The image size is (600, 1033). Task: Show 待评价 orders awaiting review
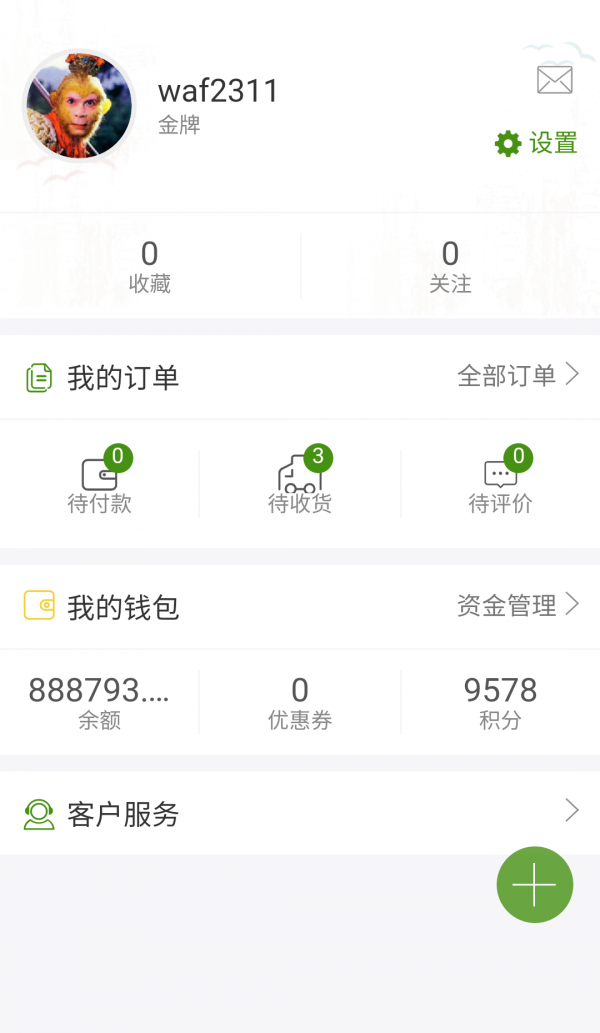pos(500,483)
